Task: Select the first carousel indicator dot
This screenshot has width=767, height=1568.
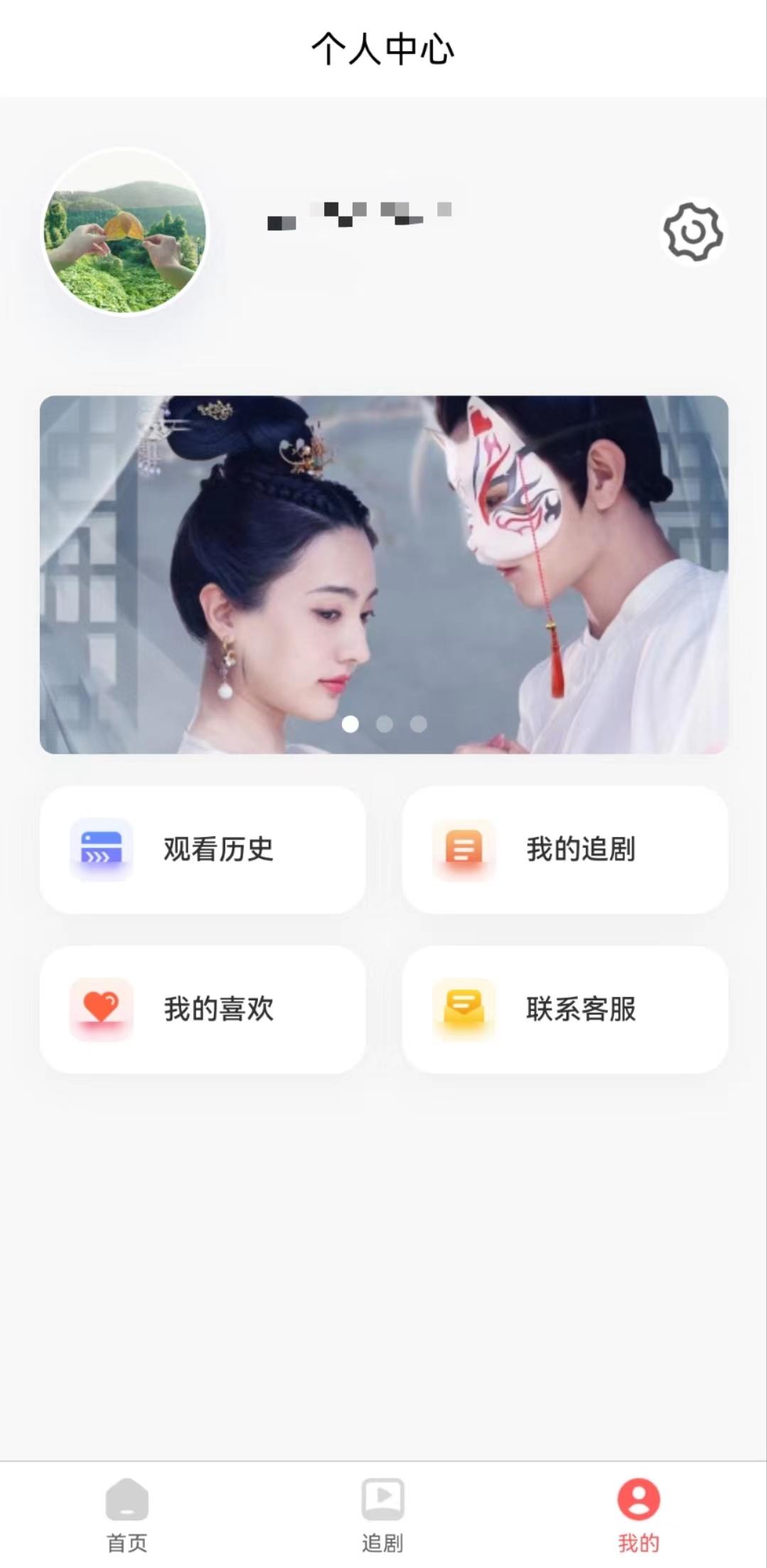Action: coord(351,723)
